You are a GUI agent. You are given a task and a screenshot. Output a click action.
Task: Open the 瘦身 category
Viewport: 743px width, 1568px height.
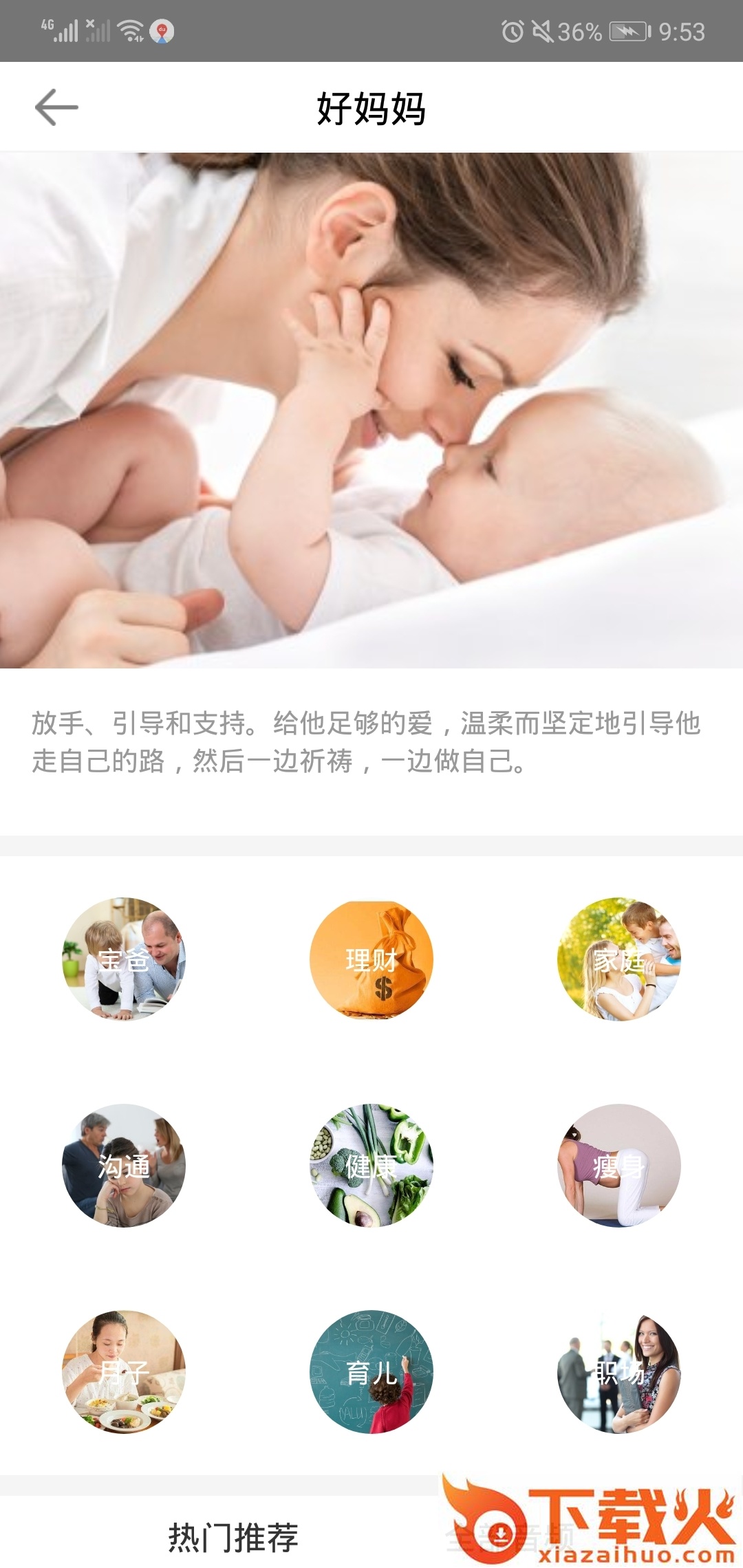[618, 1166]
